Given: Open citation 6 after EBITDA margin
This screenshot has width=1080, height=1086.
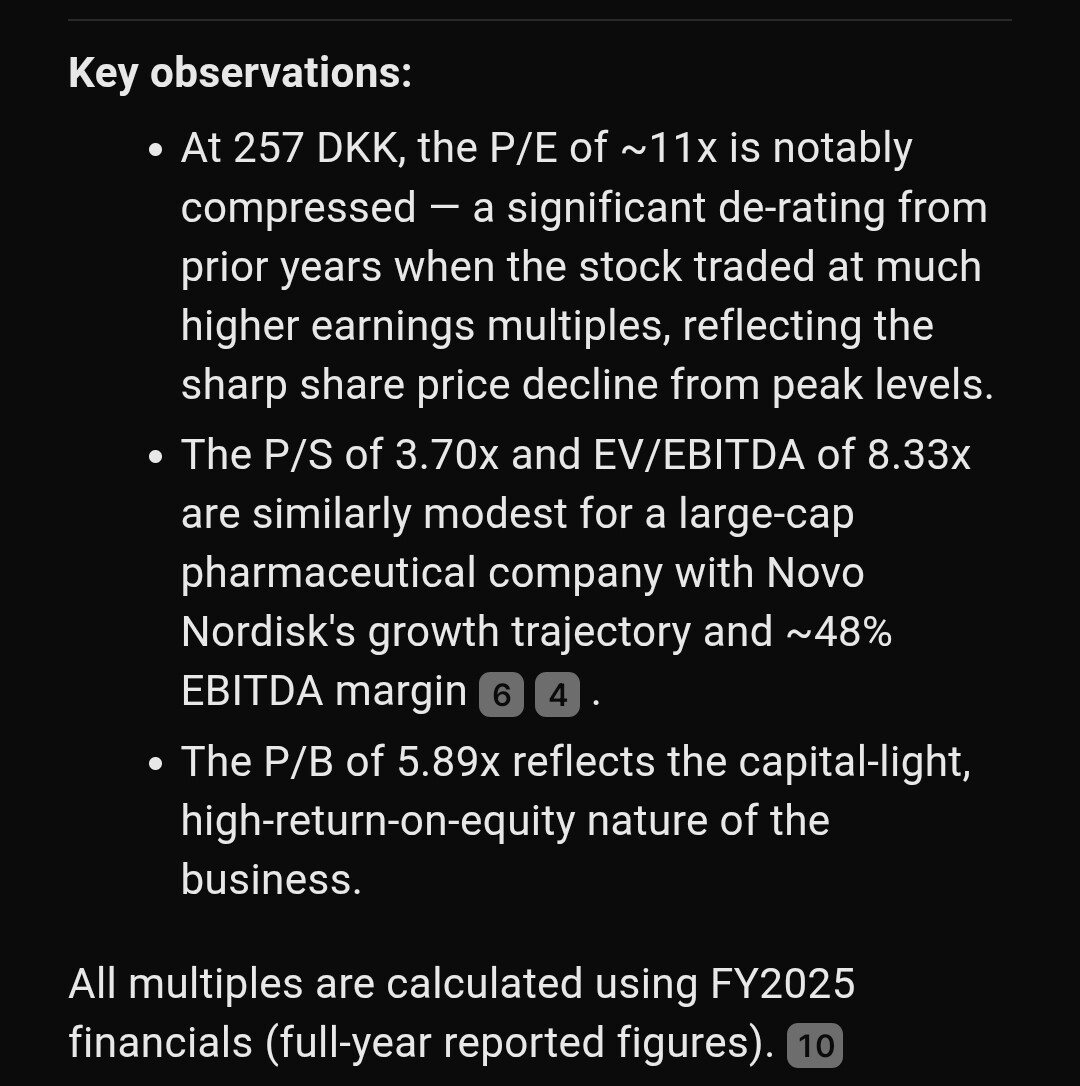Looking at the screenshot, I should coord(502,695).
